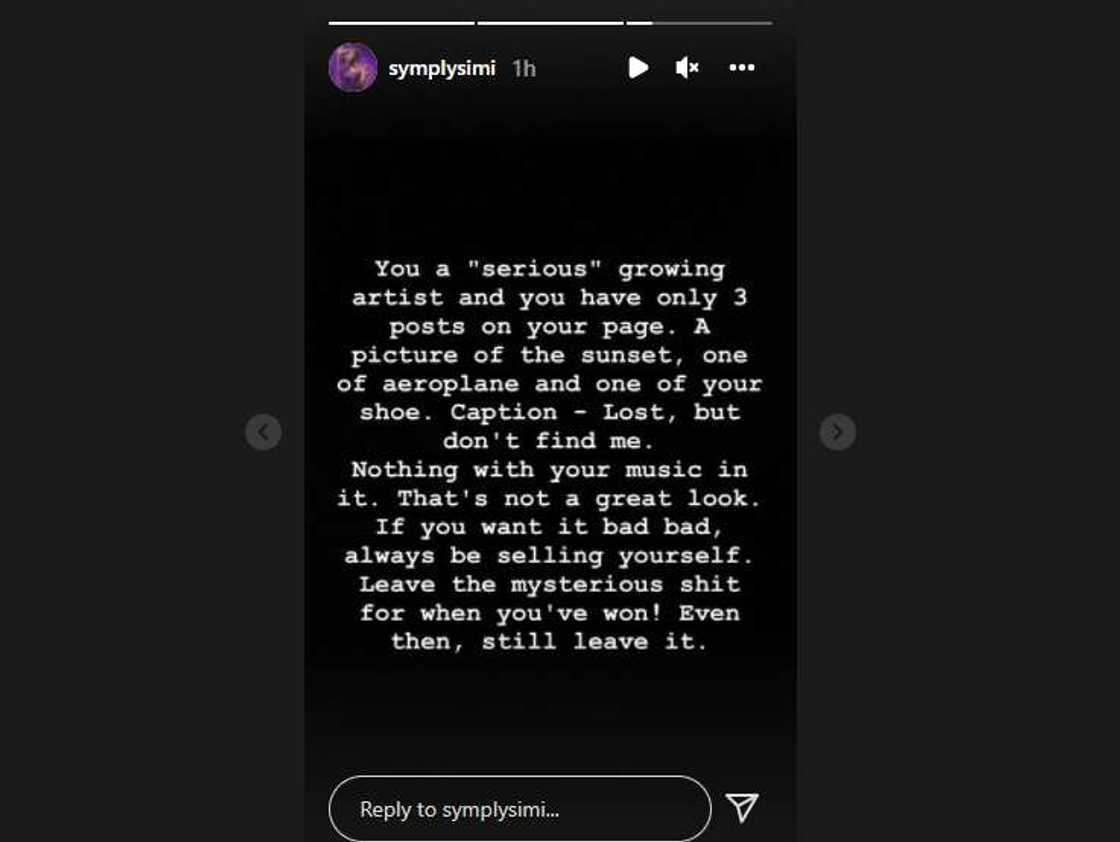Open symplysimi's profile picture

tap(352, 68)
